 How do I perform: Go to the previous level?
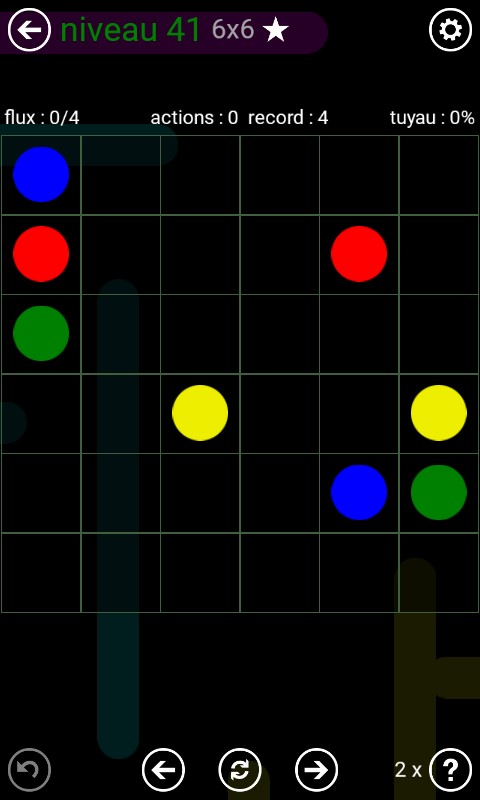point(163,769)
